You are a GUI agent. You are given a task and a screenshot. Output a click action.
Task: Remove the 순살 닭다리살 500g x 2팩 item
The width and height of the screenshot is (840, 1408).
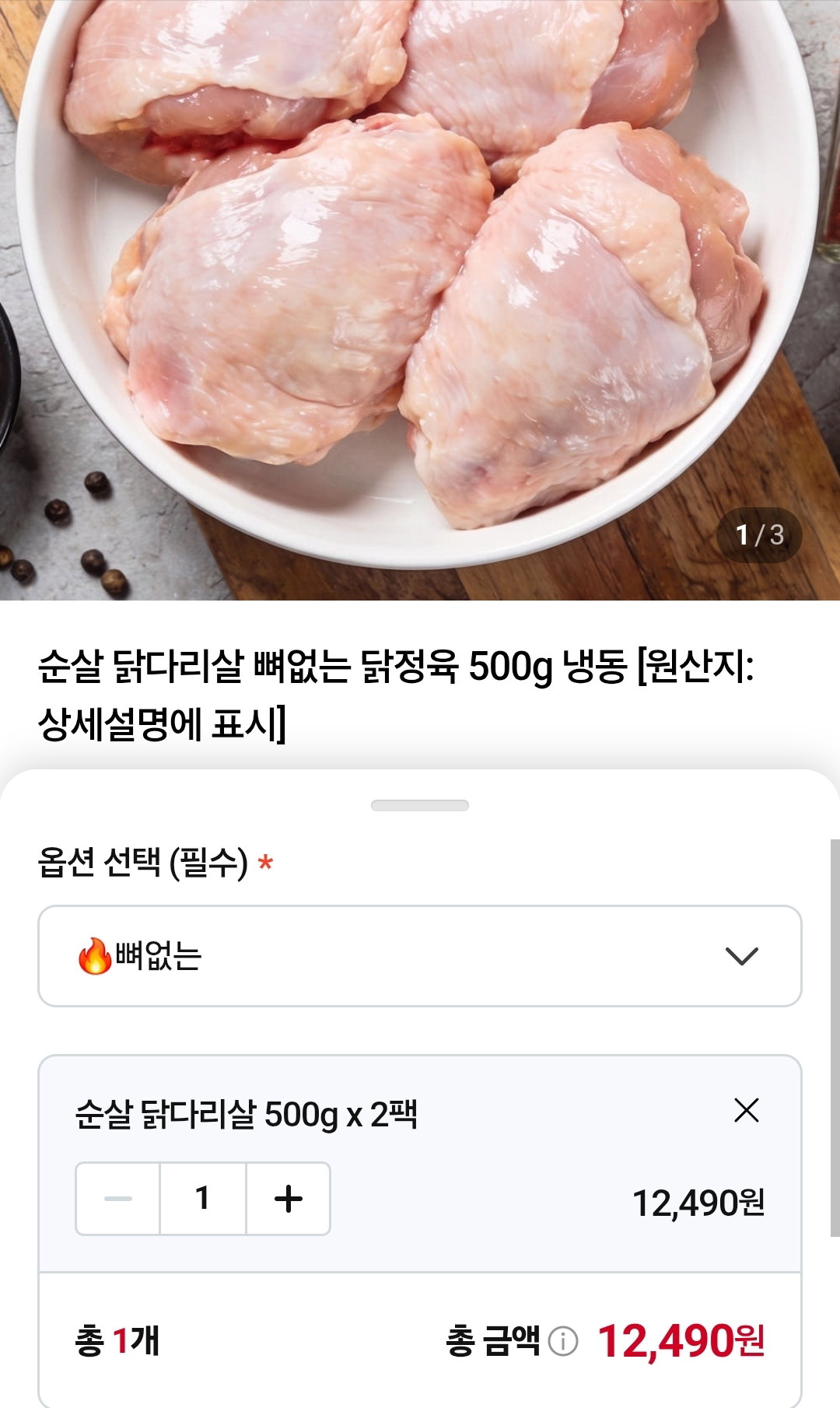[x=747, y=1110]
